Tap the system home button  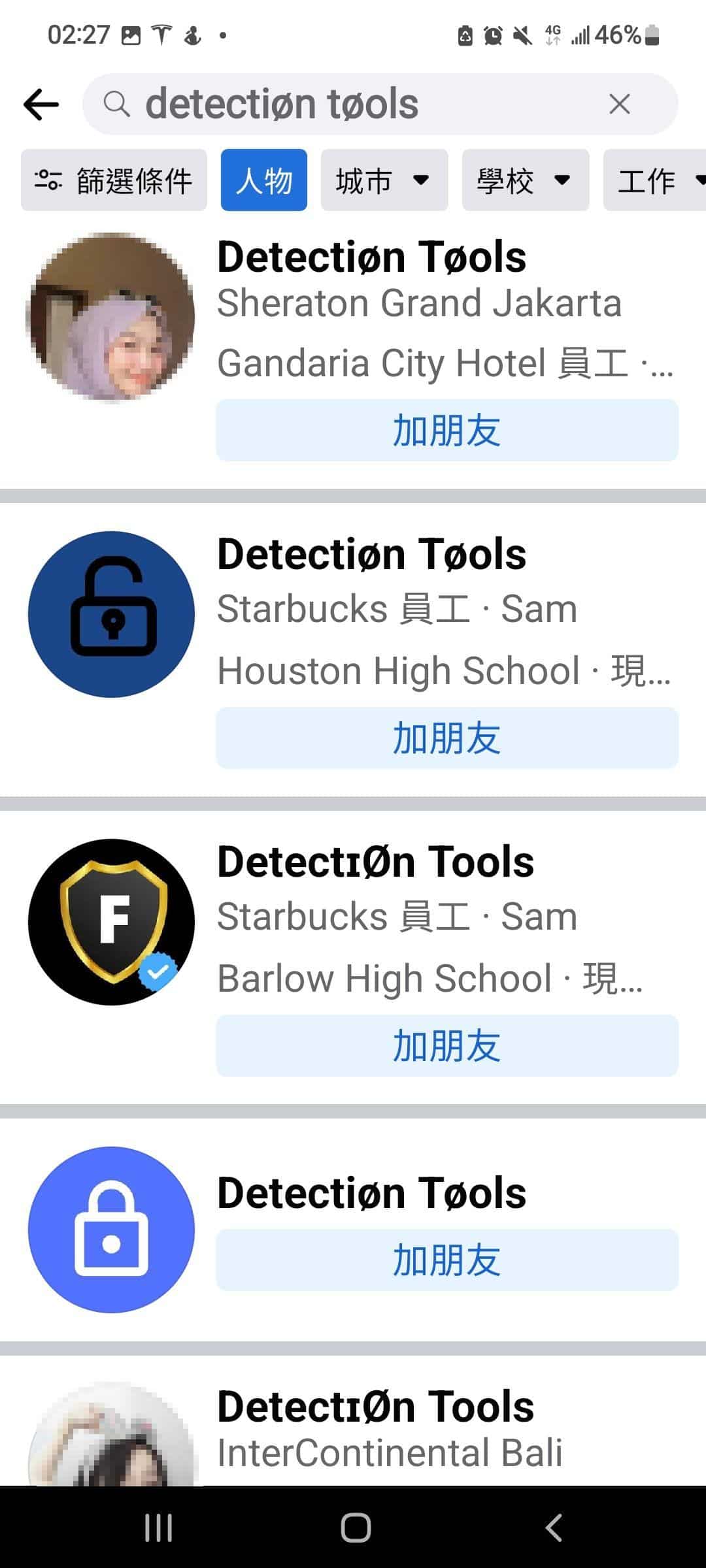point(356,1528)
